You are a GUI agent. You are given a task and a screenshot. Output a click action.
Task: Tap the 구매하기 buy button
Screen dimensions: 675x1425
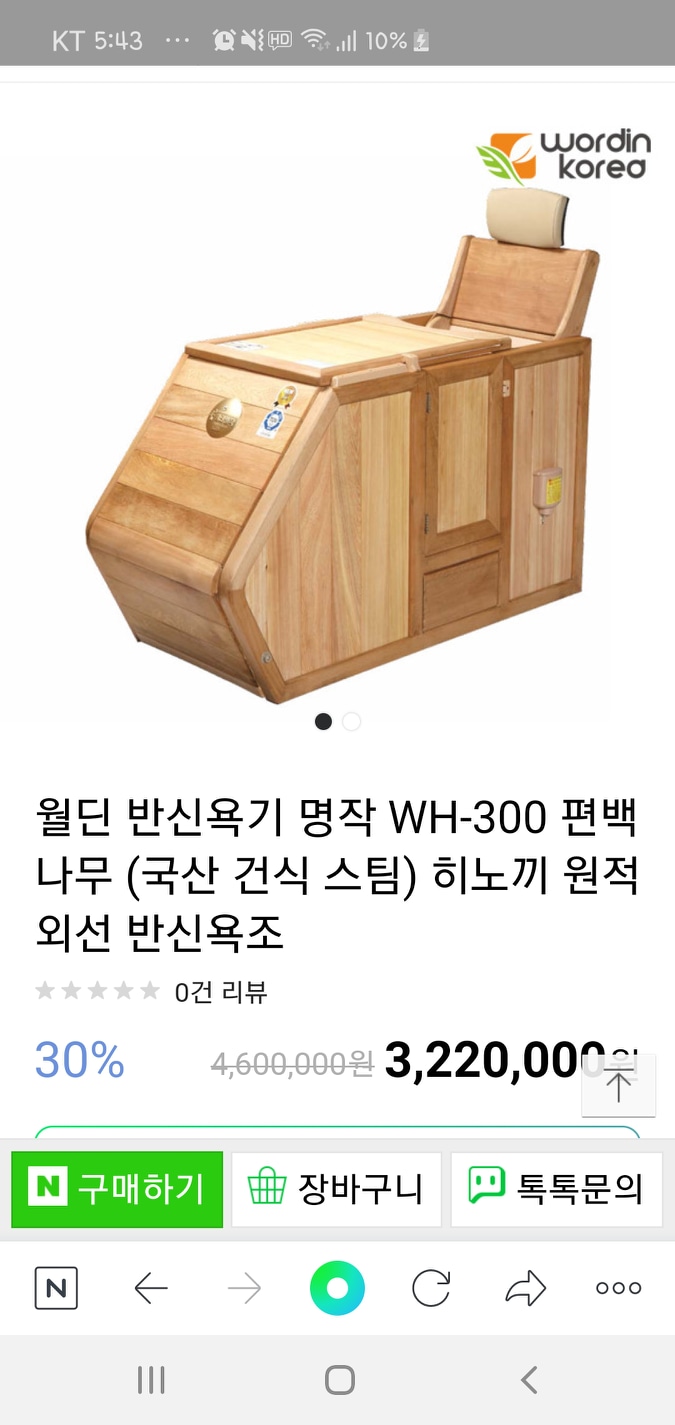tap(117, 1189)
